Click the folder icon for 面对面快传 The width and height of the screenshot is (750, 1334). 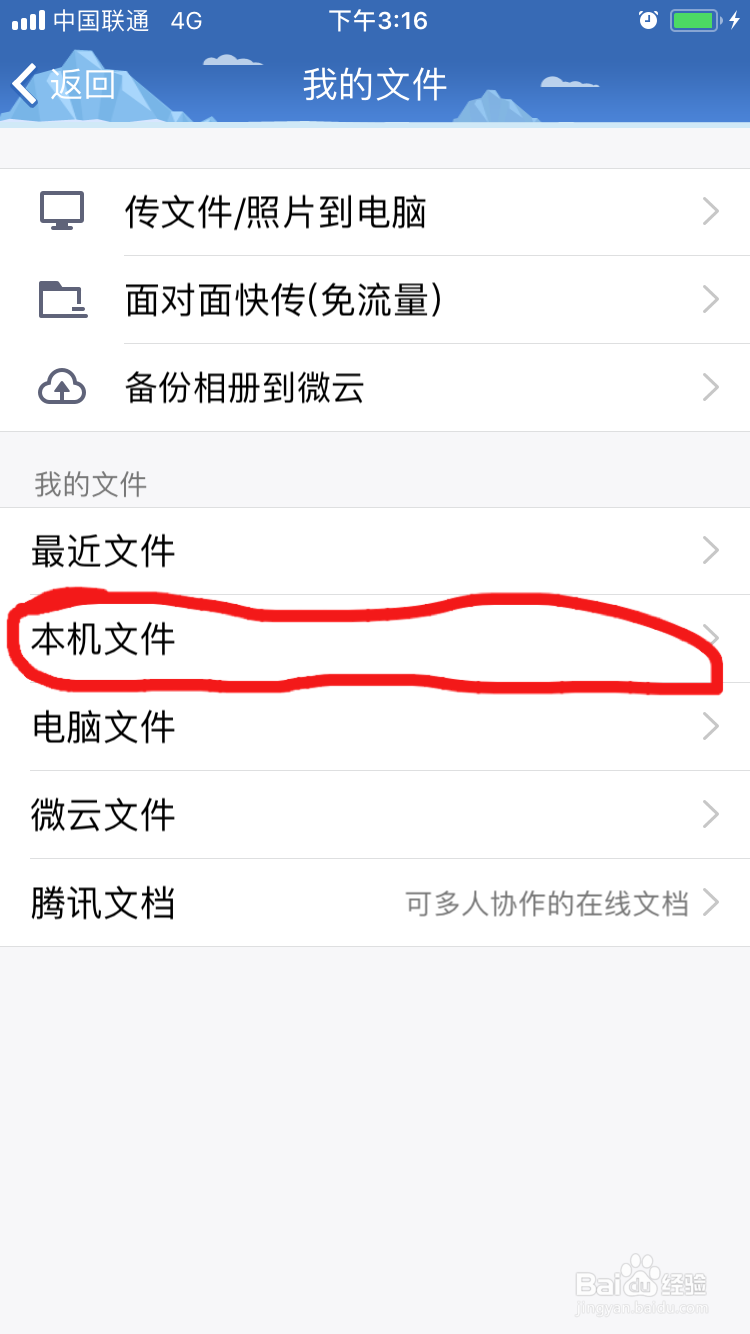pyautogui.click(x=61, y=299)
